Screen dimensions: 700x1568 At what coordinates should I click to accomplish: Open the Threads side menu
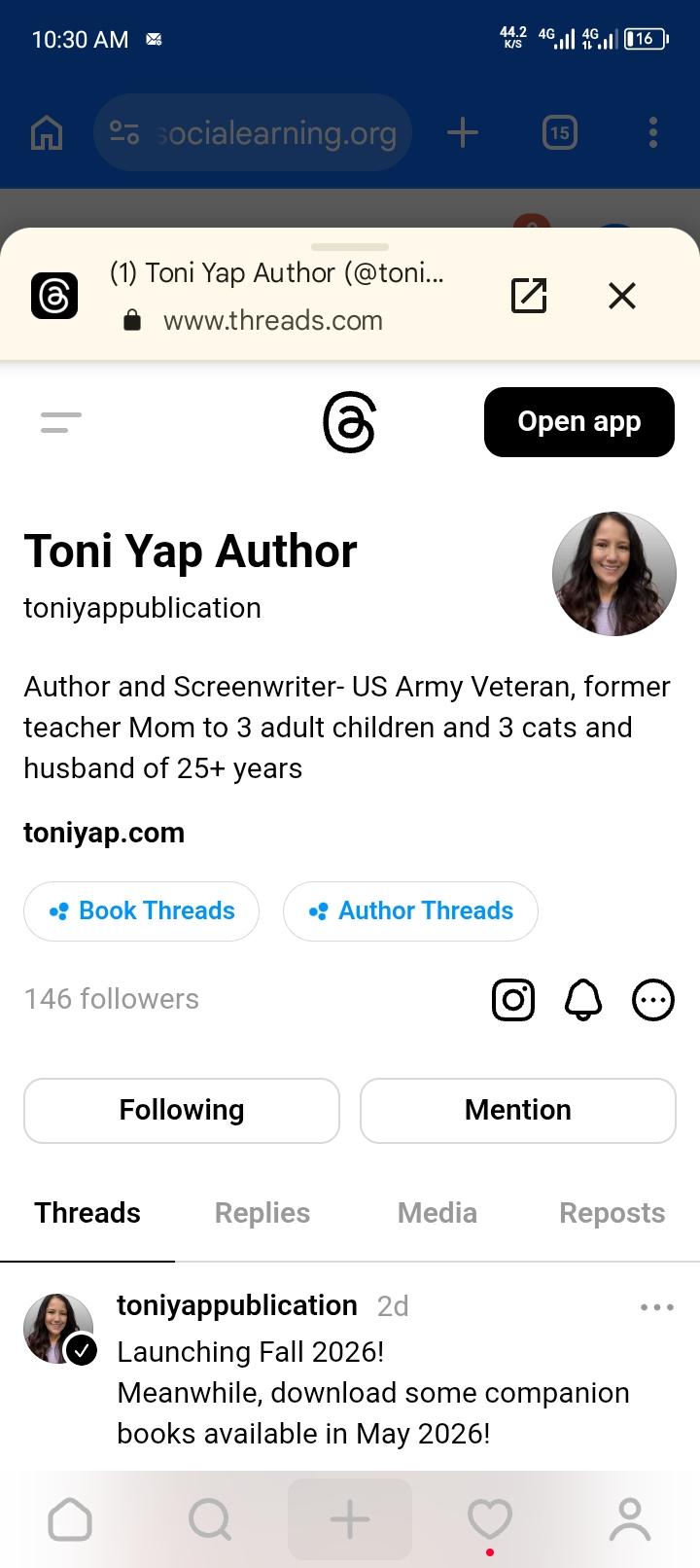point(60,422)
